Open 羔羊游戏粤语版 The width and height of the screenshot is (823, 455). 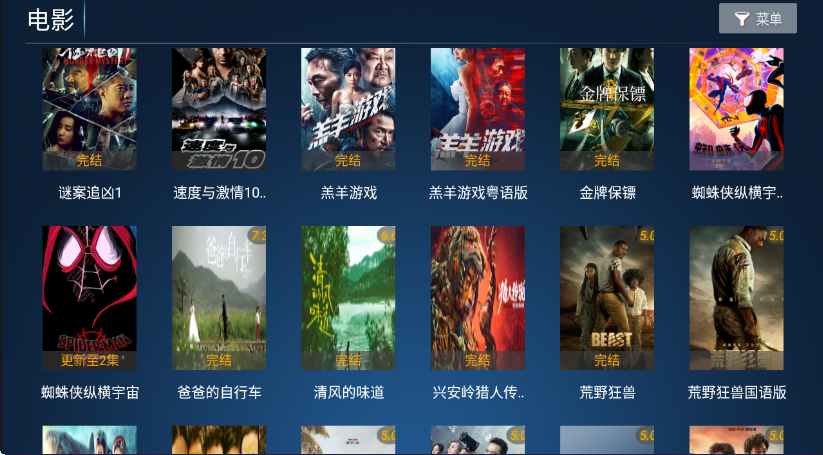click(x=478, y=110)
